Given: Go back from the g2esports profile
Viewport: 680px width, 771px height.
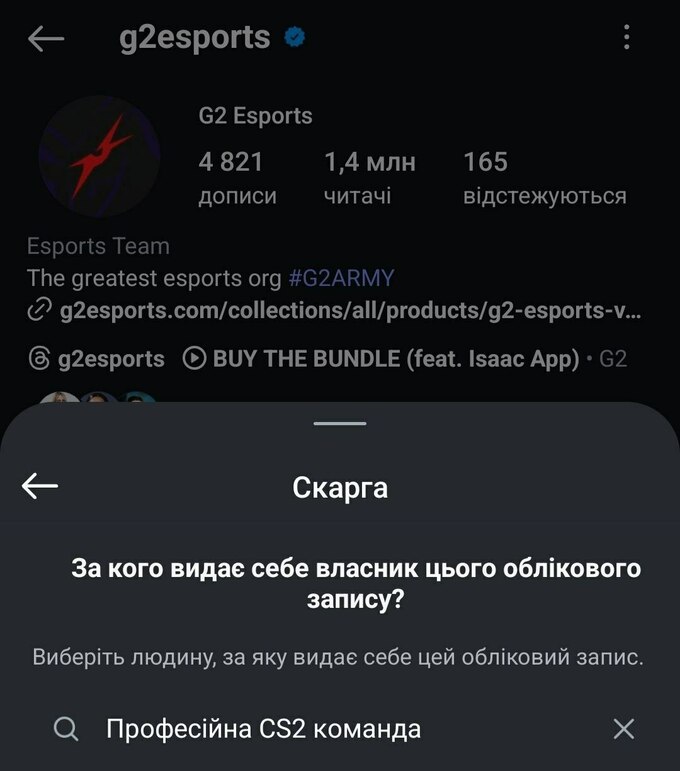Looking at the screenshot, I should [46, 38].
